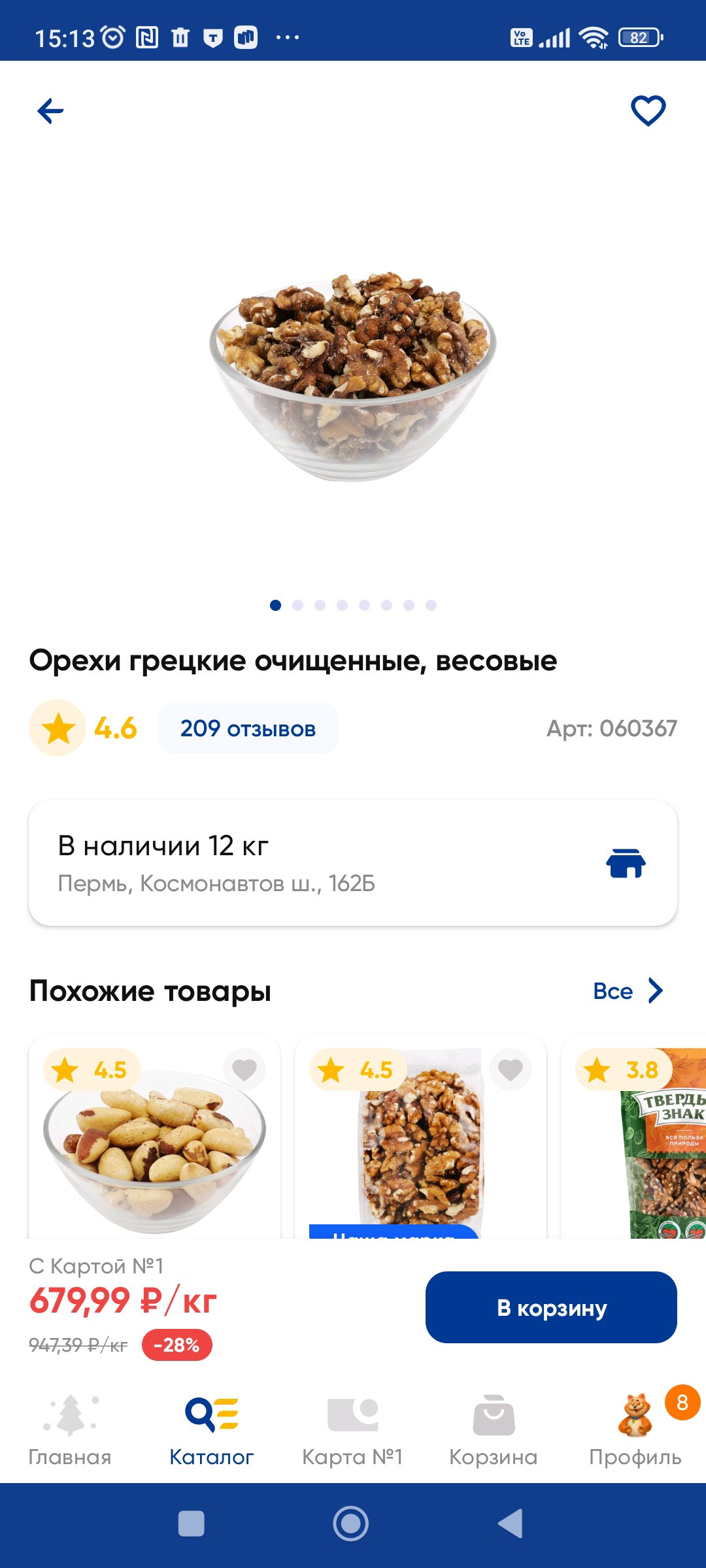706x1568 pixels.
Task: Go back using the top arrow
Action: [50, 110]
